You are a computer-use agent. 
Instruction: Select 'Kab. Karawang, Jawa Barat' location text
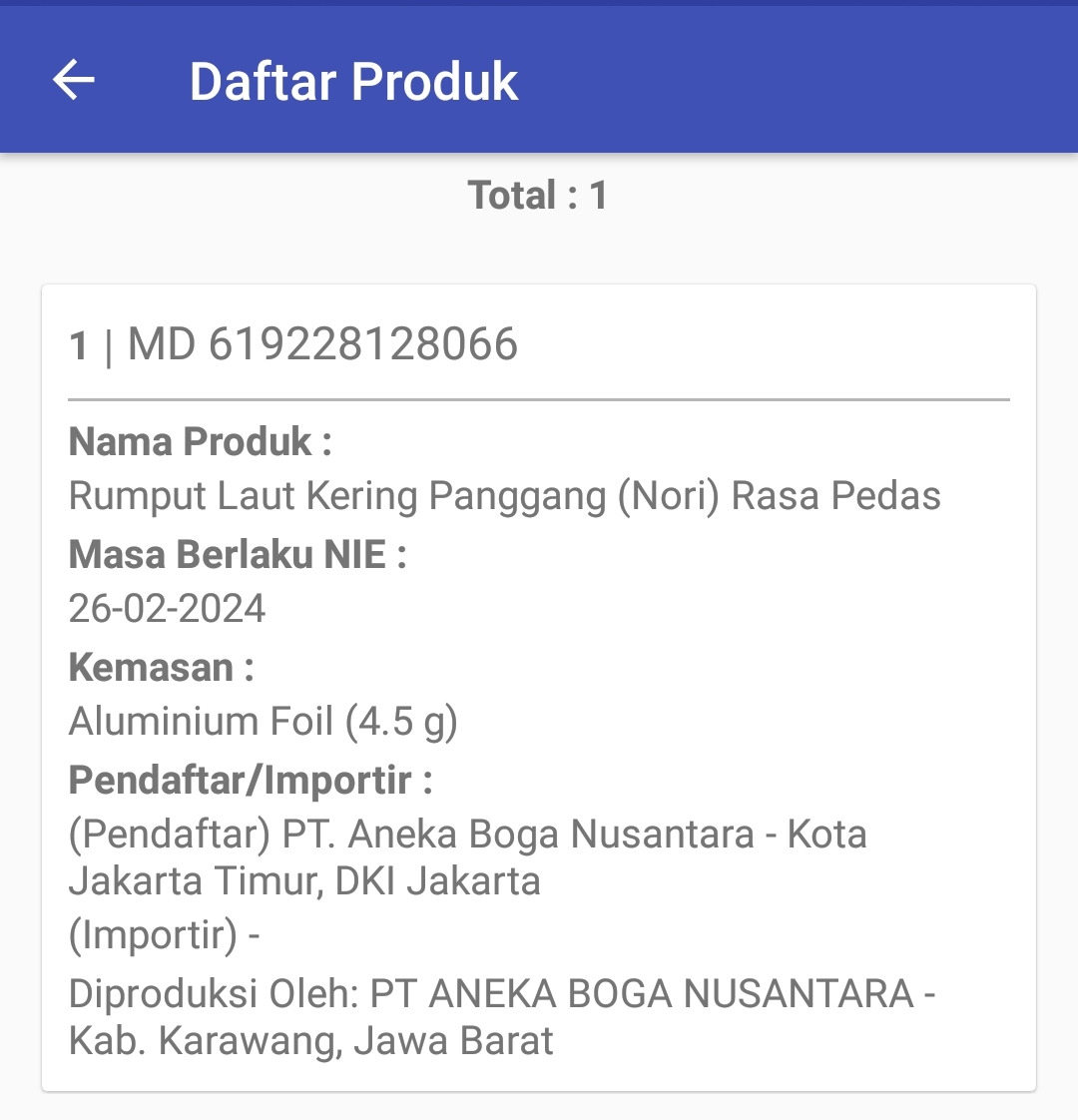[309, 1041]
